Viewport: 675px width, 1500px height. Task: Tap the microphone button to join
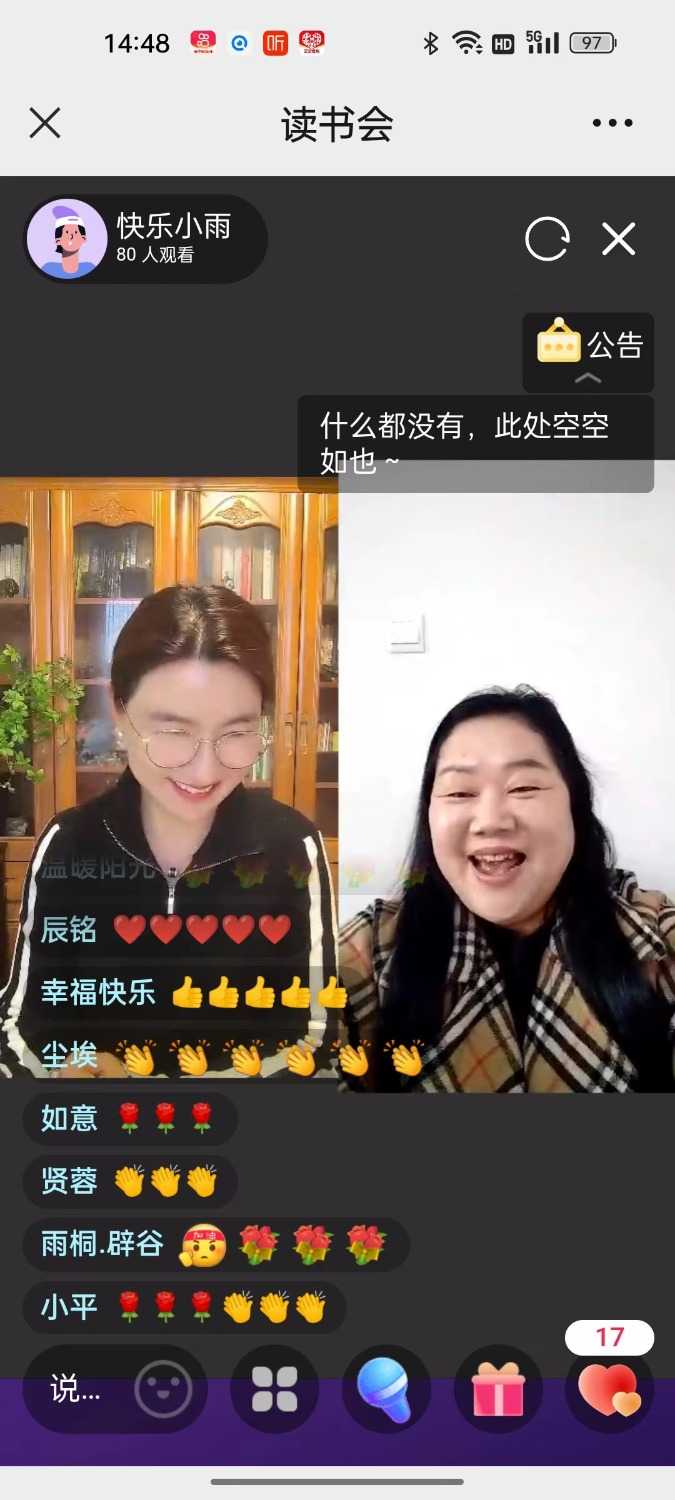point(387,1389)
